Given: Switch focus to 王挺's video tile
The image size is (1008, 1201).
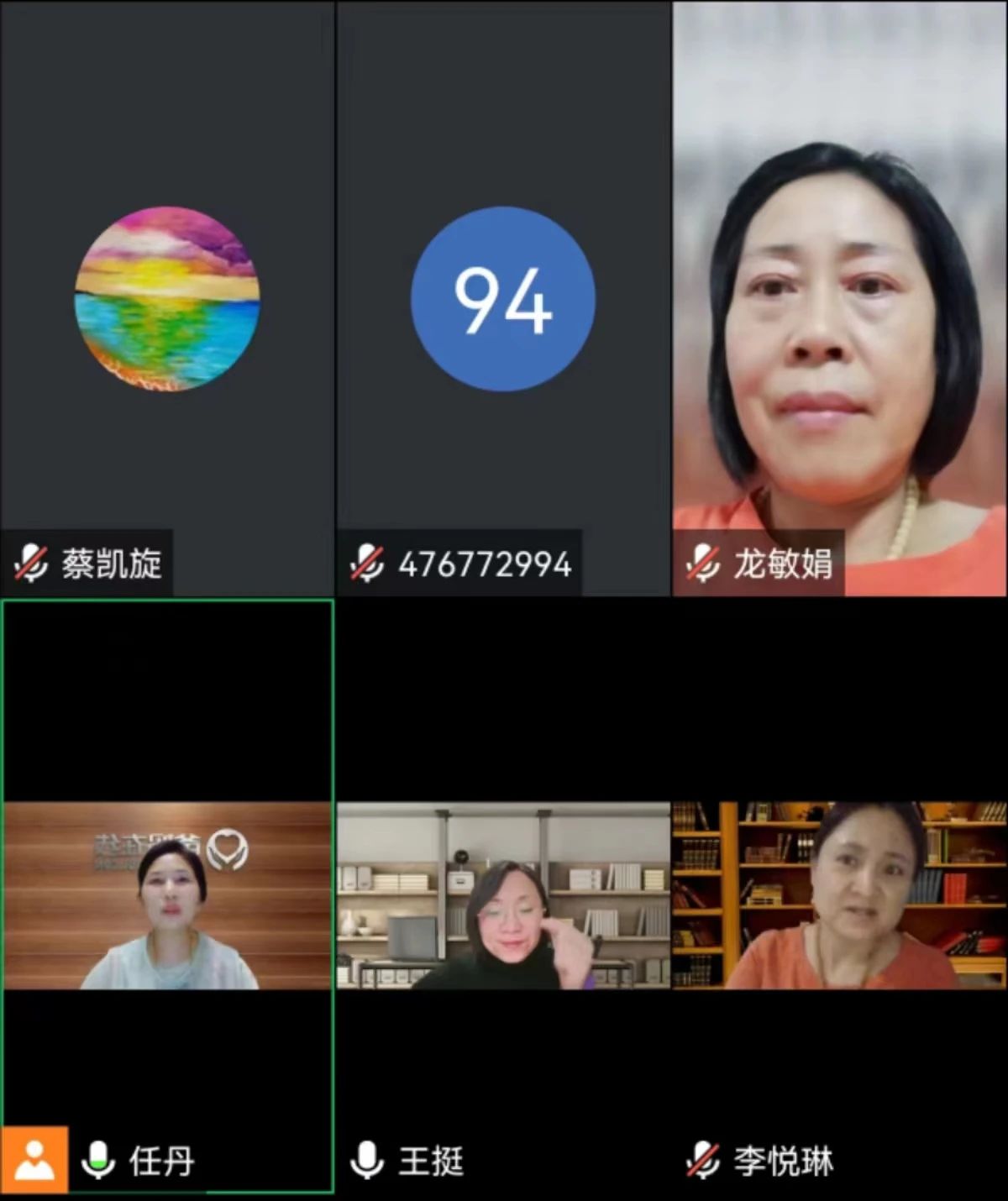Looking at the screenshot, I should point(502,899).
